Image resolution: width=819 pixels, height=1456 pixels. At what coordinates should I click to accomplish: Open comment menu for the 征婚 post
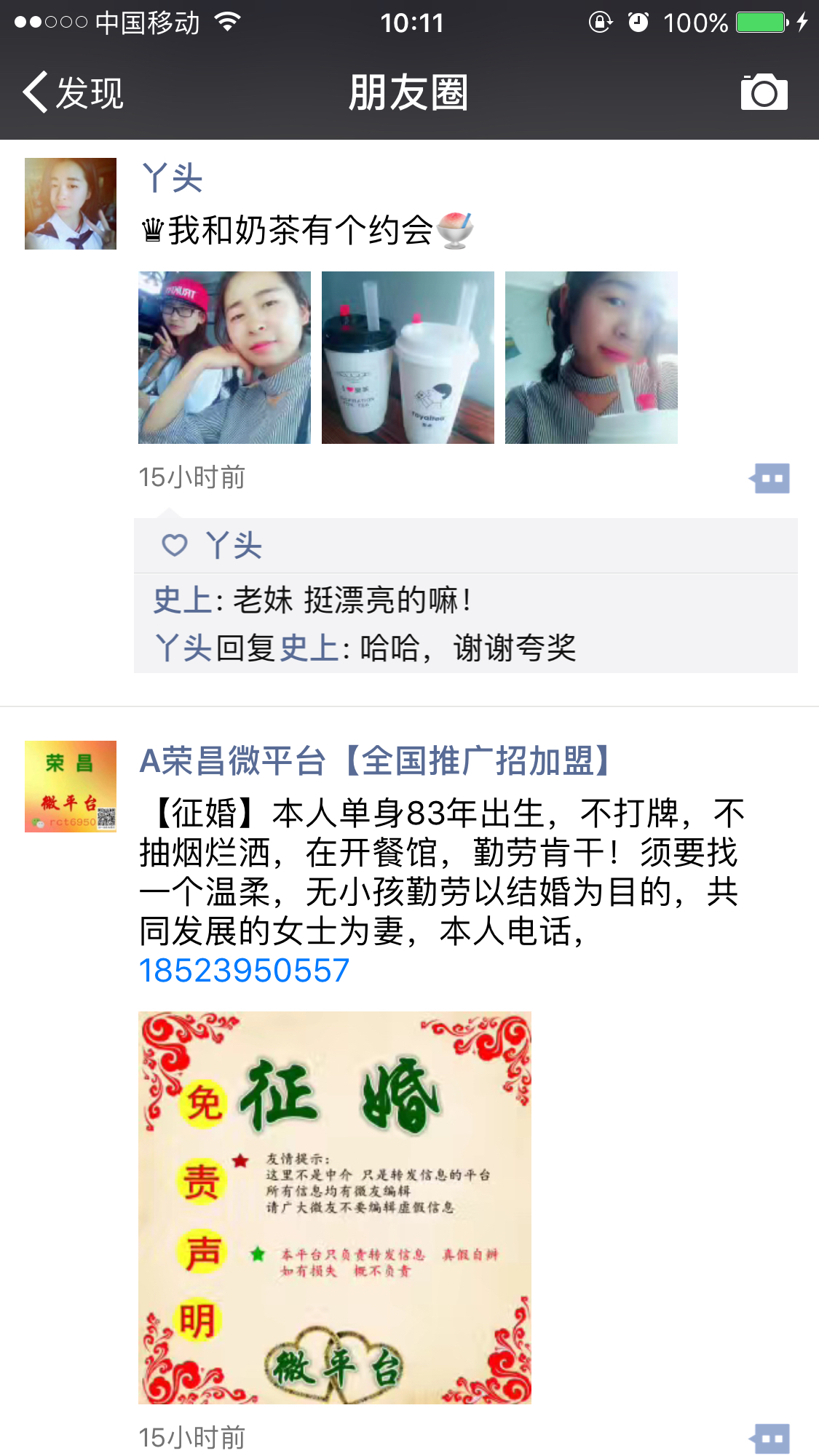point(770,1438)
